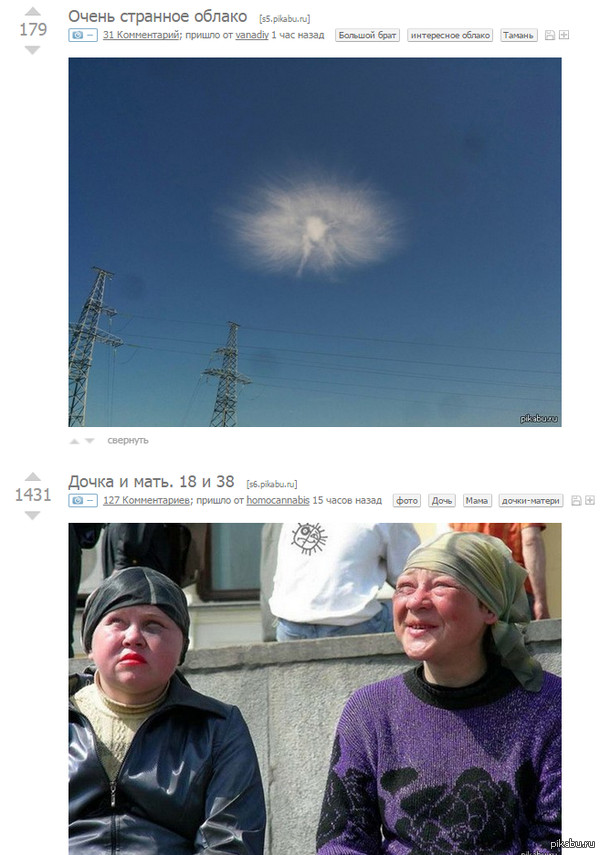
Task: Collapse the cloud post with 'свернуть'
Action: [128, 440]
